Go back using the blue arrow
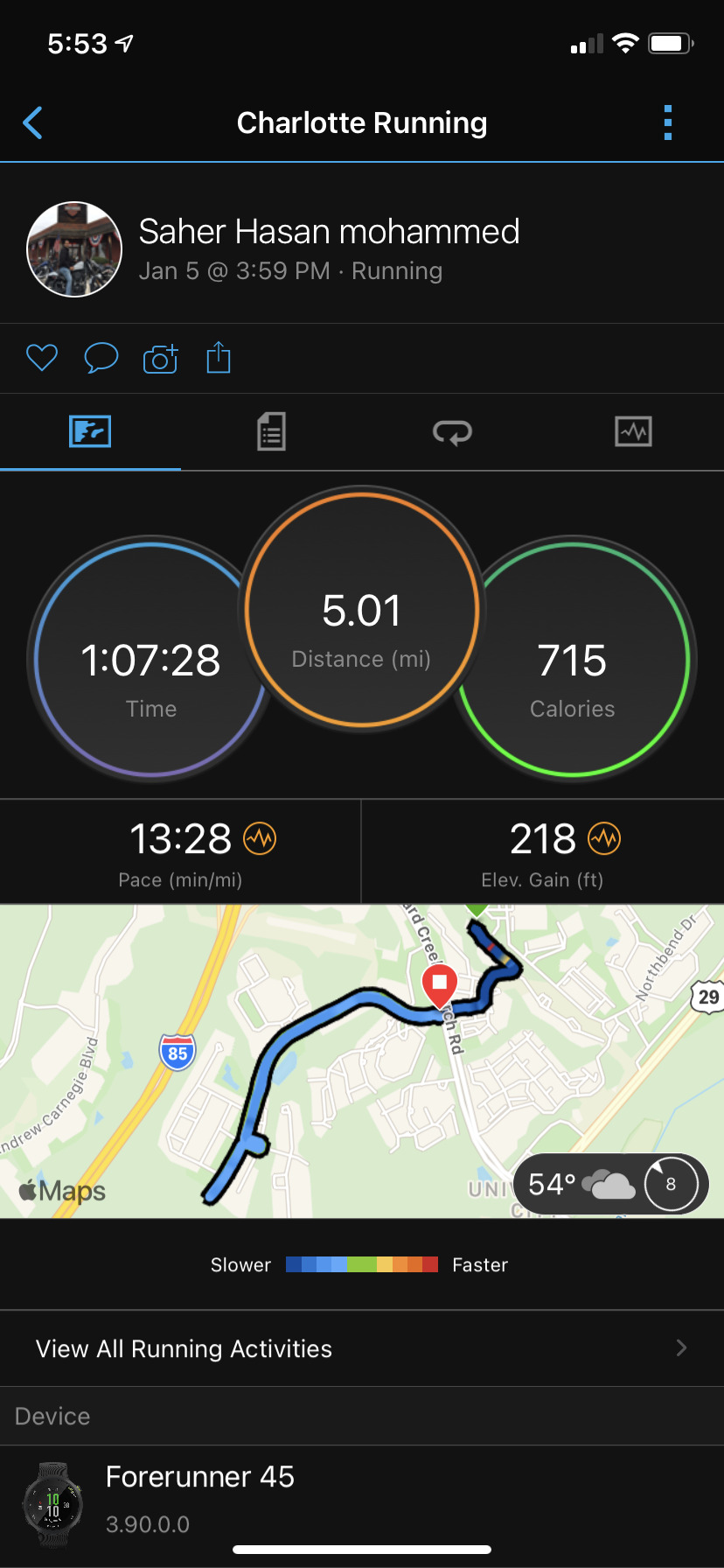 [x=33, y=123]
